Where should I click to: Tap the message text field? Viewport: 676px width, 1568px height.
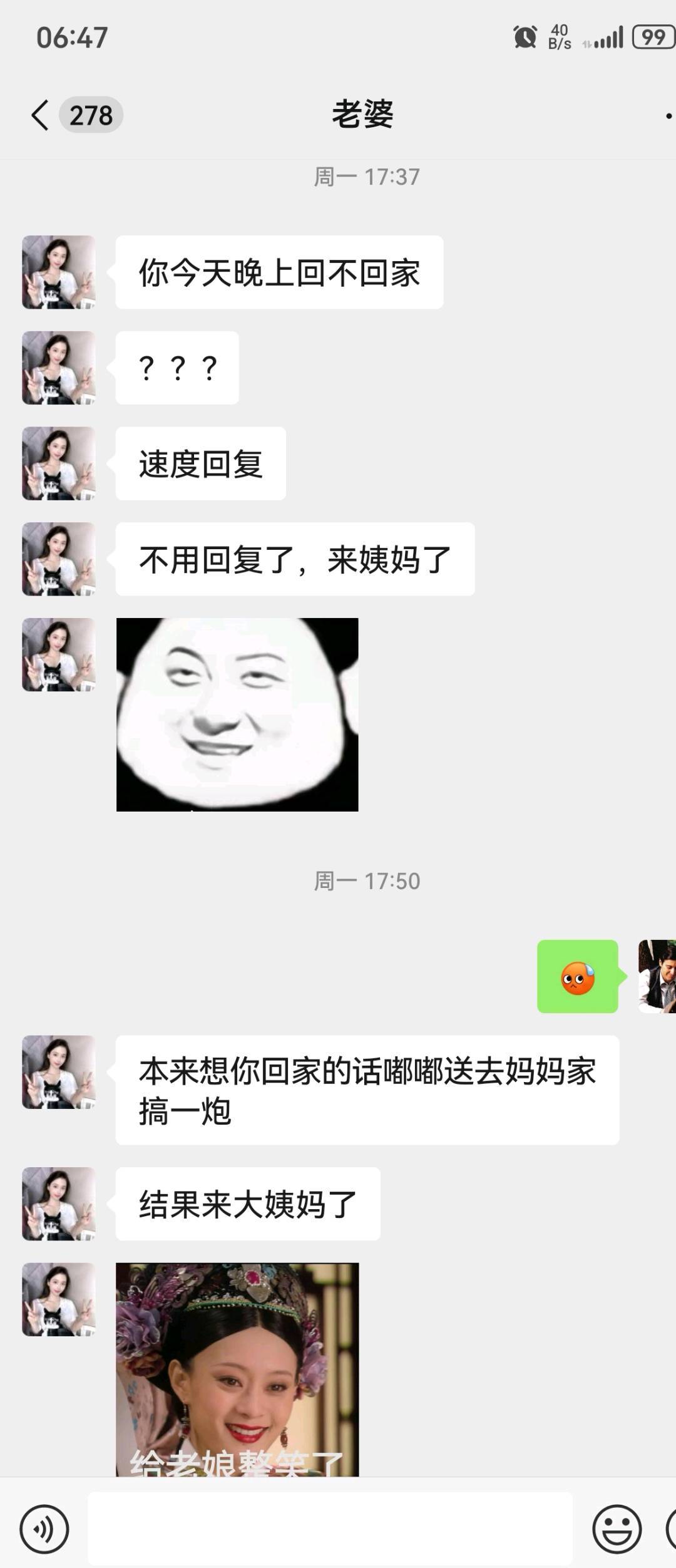(x=330, y=1529)
